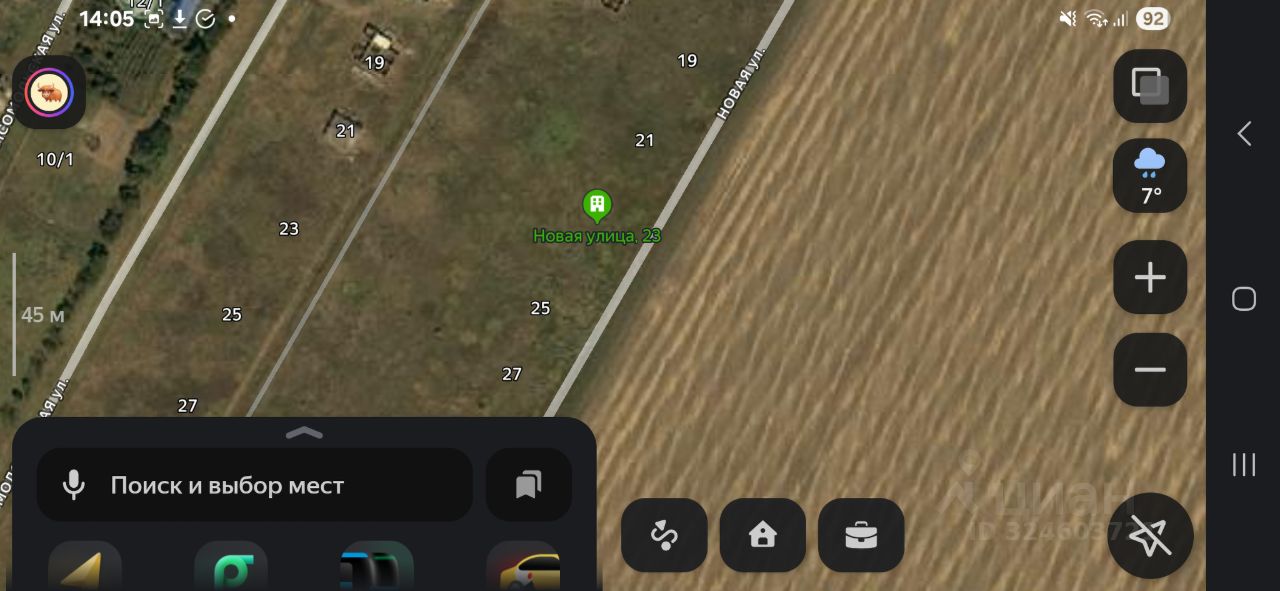Navigate to saved work address

pos(861,536)
